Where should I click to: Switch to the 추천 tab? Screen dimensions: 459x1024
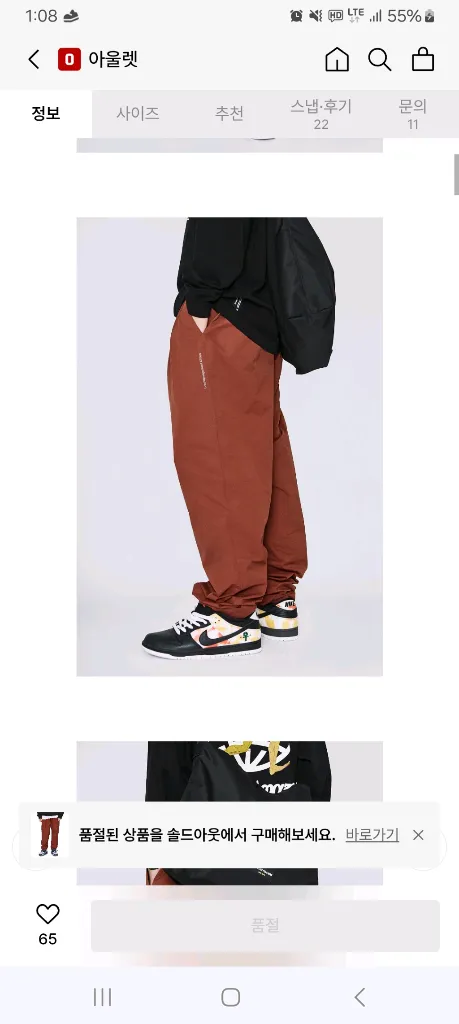[230, 114]
